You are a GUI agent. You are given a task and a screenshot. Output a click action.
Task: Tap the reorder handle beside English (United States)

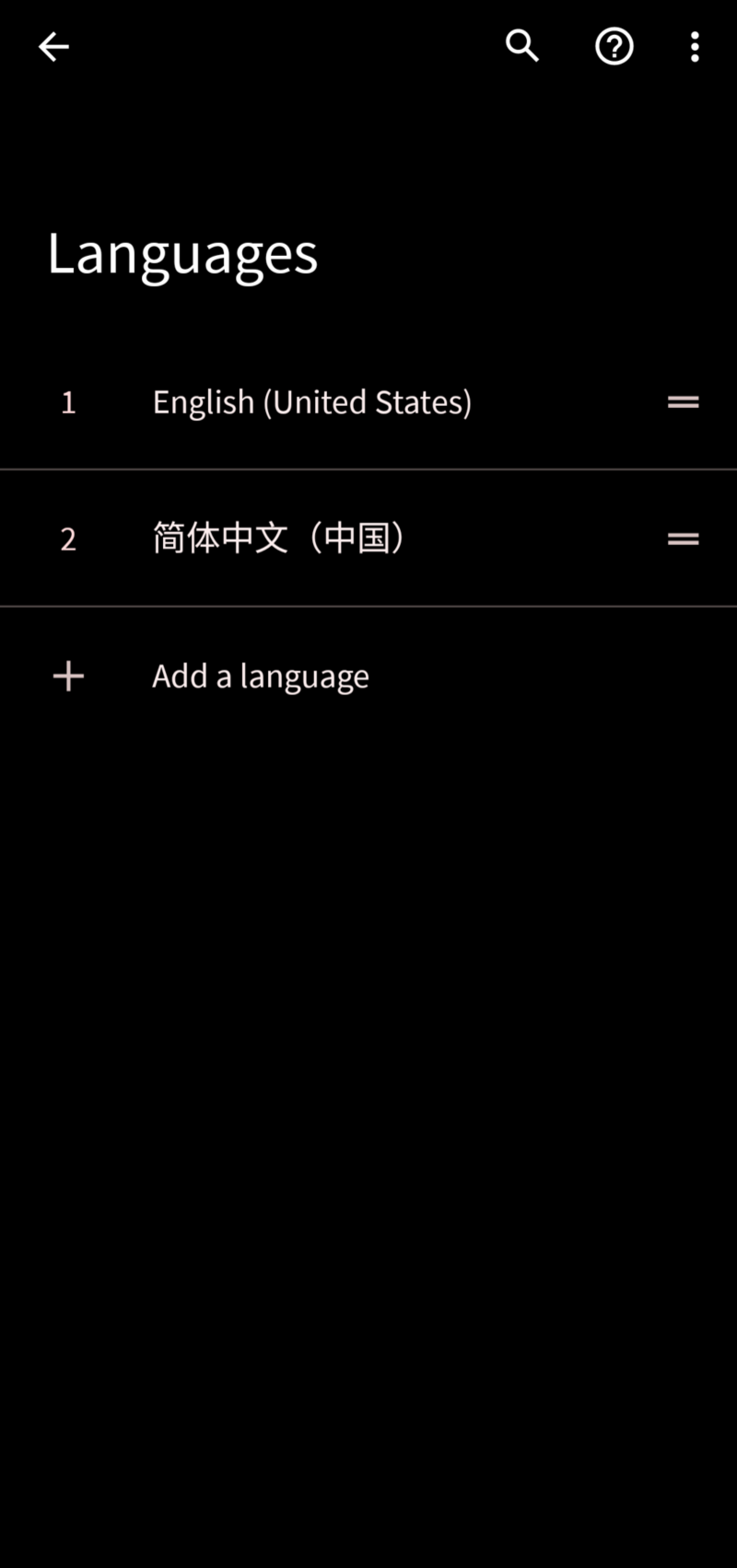tap(684, 402)
